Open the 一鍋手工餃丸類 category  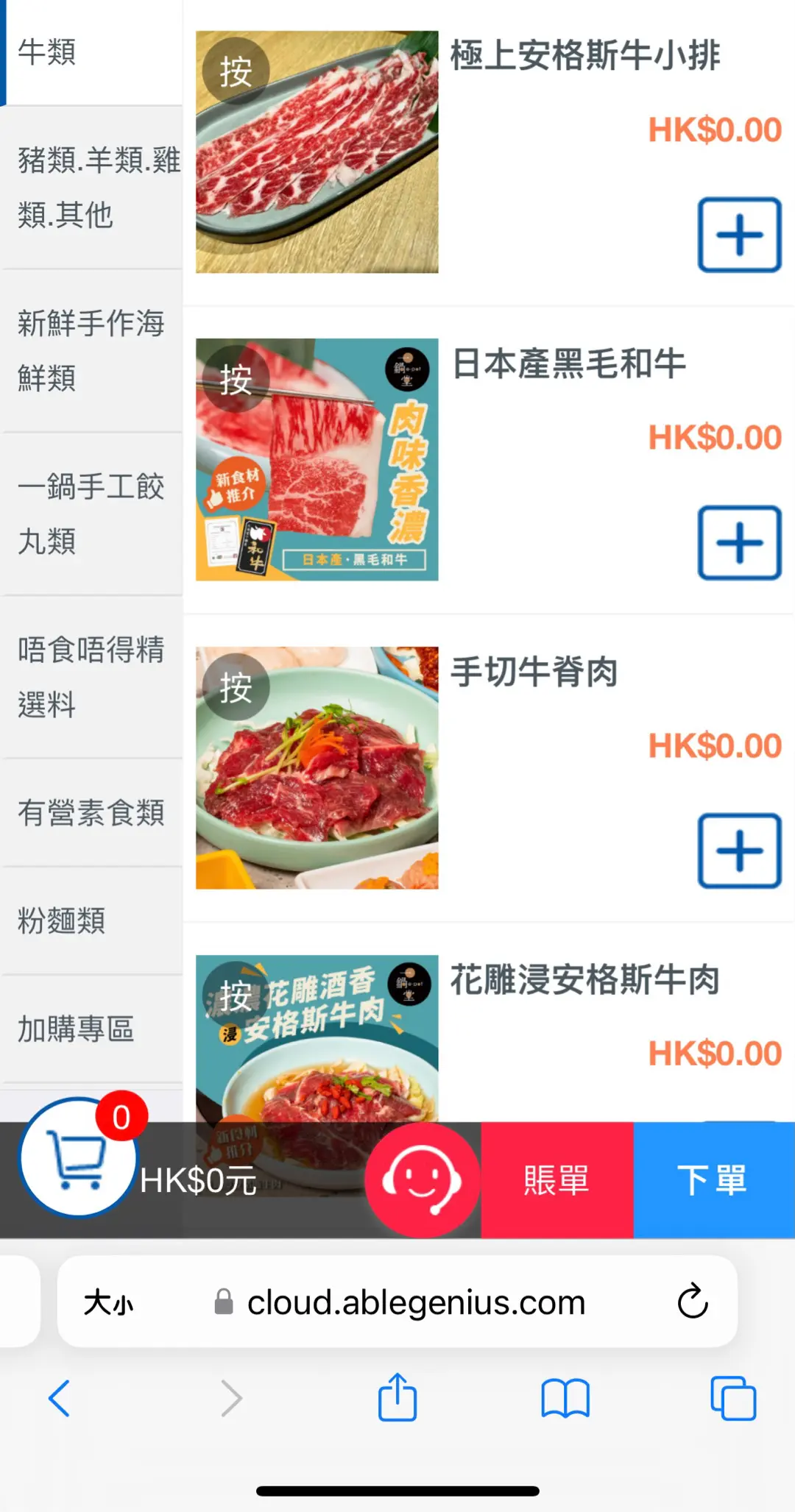coord(91,514)
